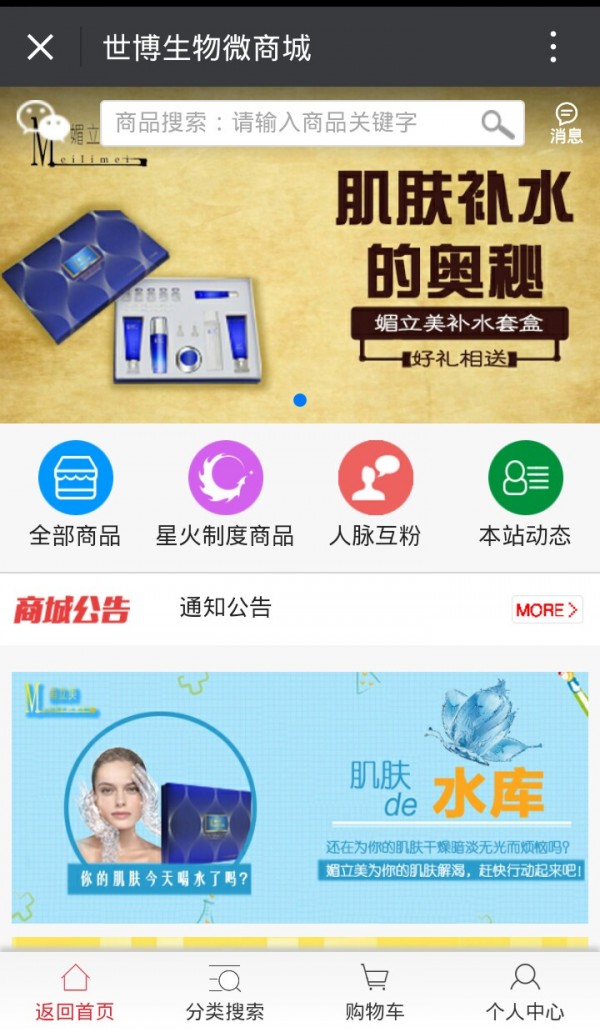Open 通知公告 announcement
The image size is (600, 1032).
tap(225, 608)
